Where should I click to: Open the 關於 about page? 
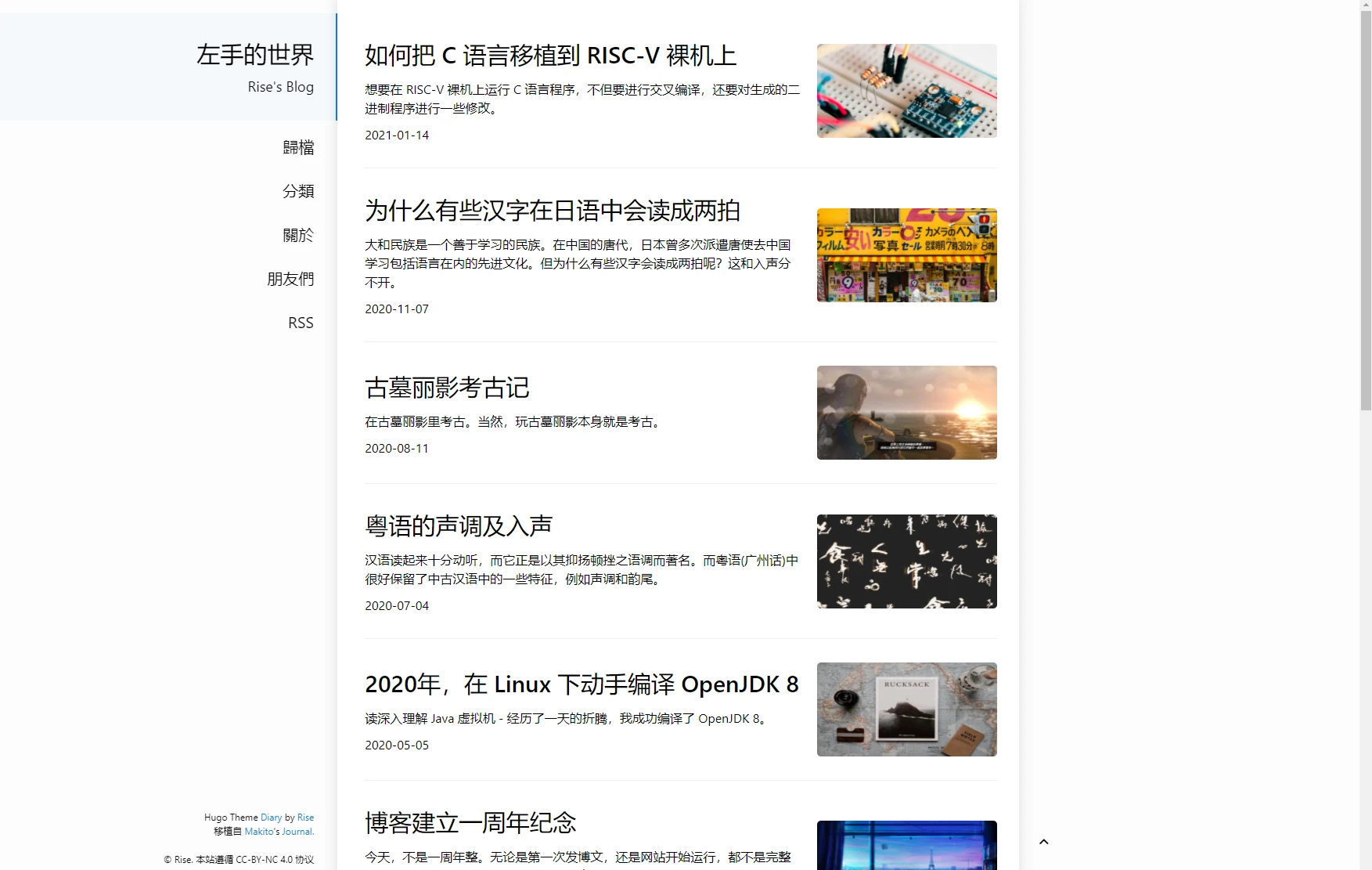297,235
